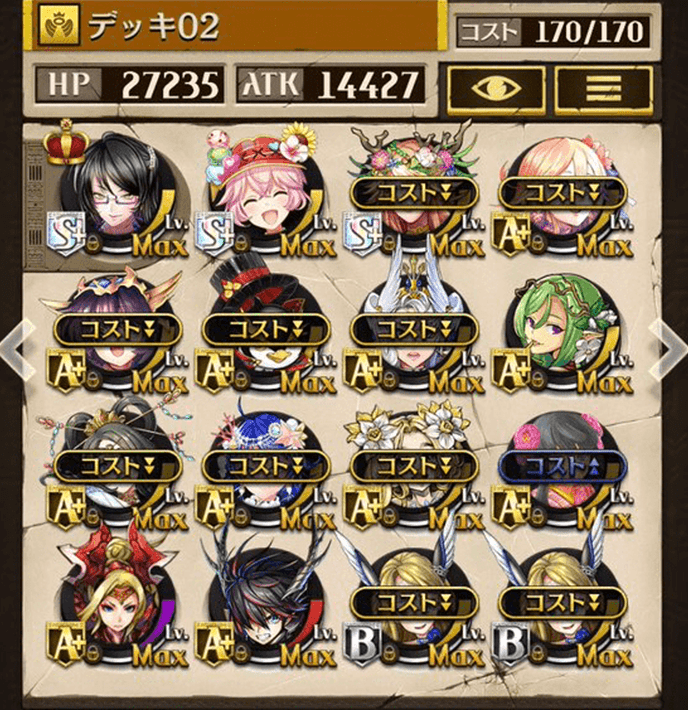Select the dark spiky-haired character card

coord(262,600)
